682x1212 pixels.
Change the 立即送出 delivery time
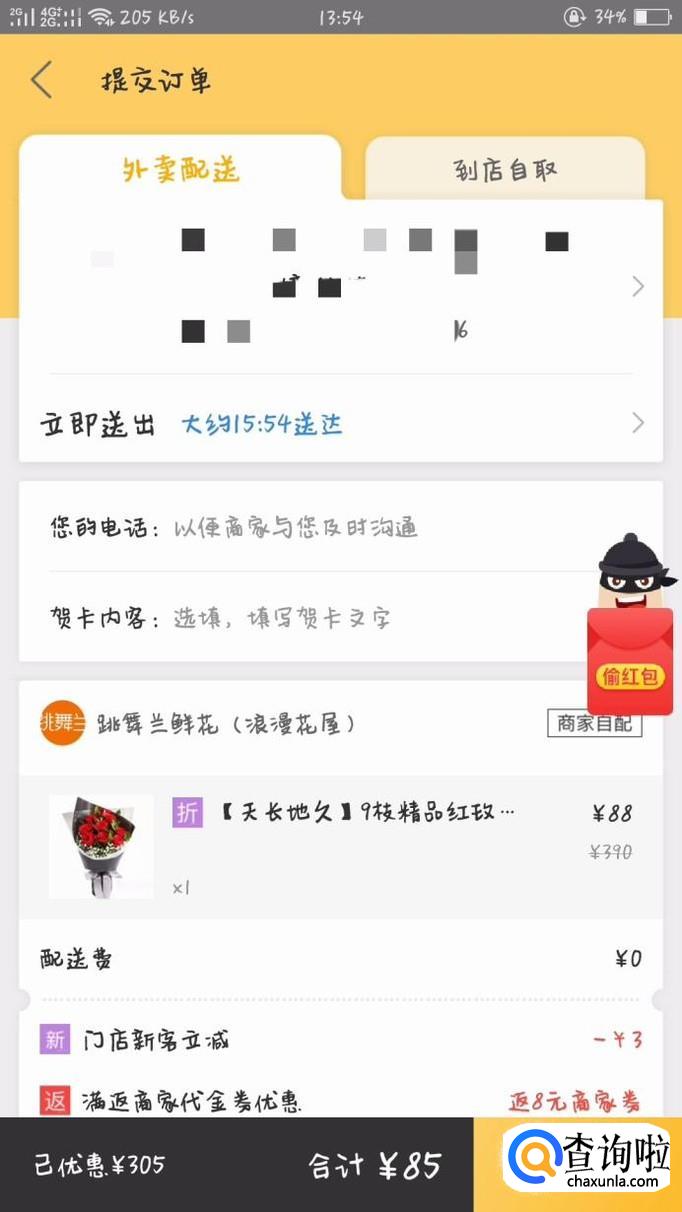click(340, 424)
